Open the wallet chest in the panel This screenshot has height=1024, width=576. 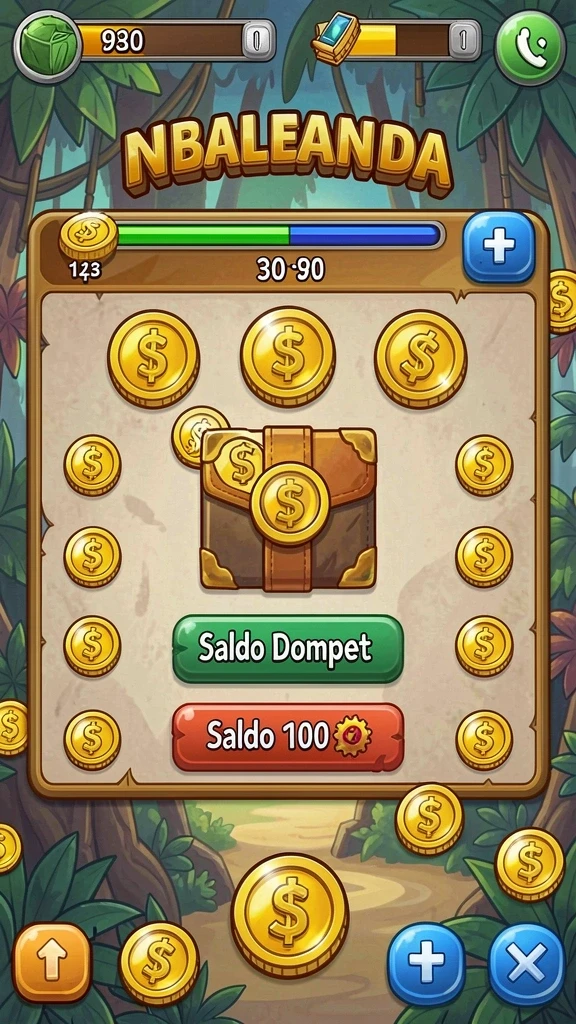287,509
